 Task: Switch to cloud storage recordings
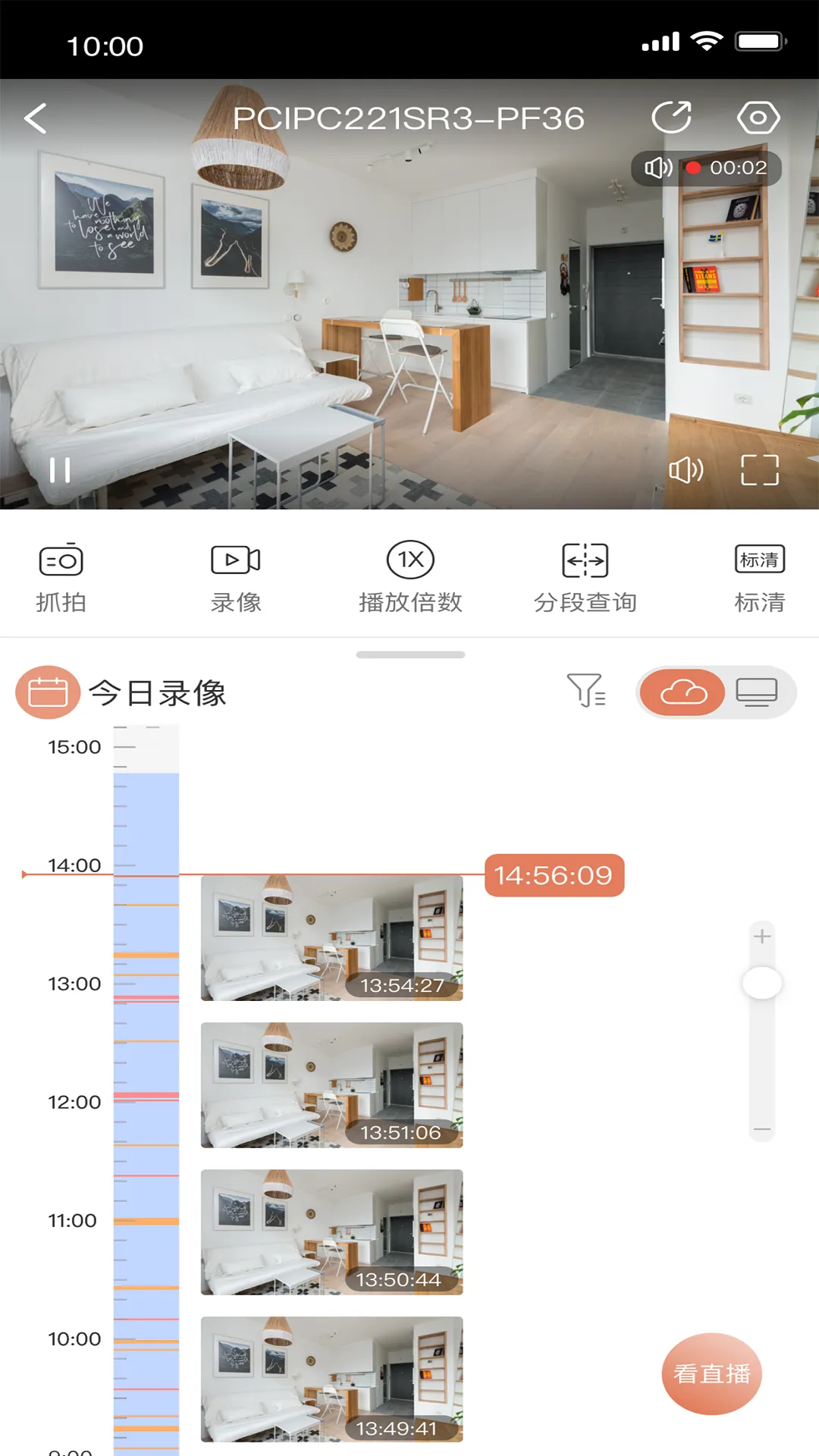[683, 692]
